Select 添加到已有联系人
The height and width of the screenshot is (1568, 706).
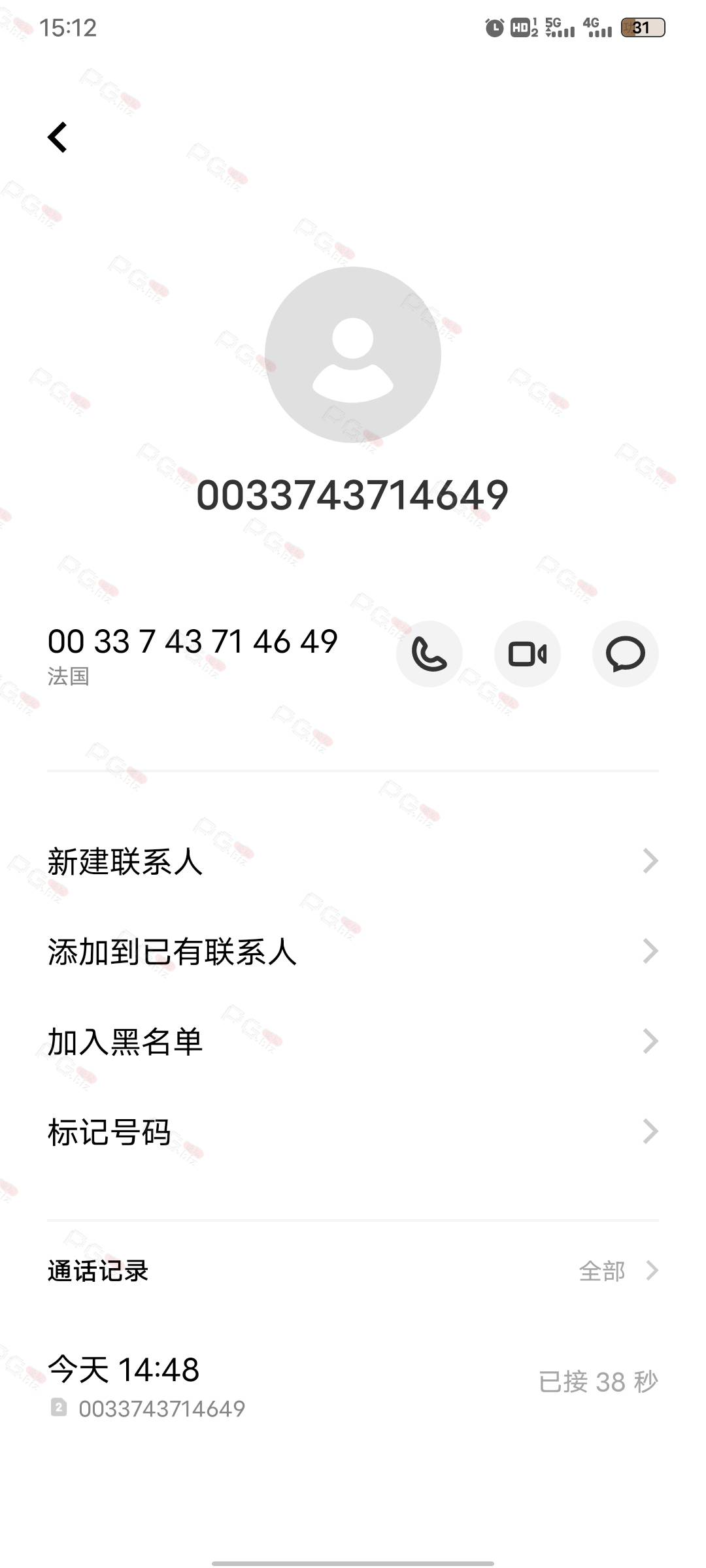[353, 951]
